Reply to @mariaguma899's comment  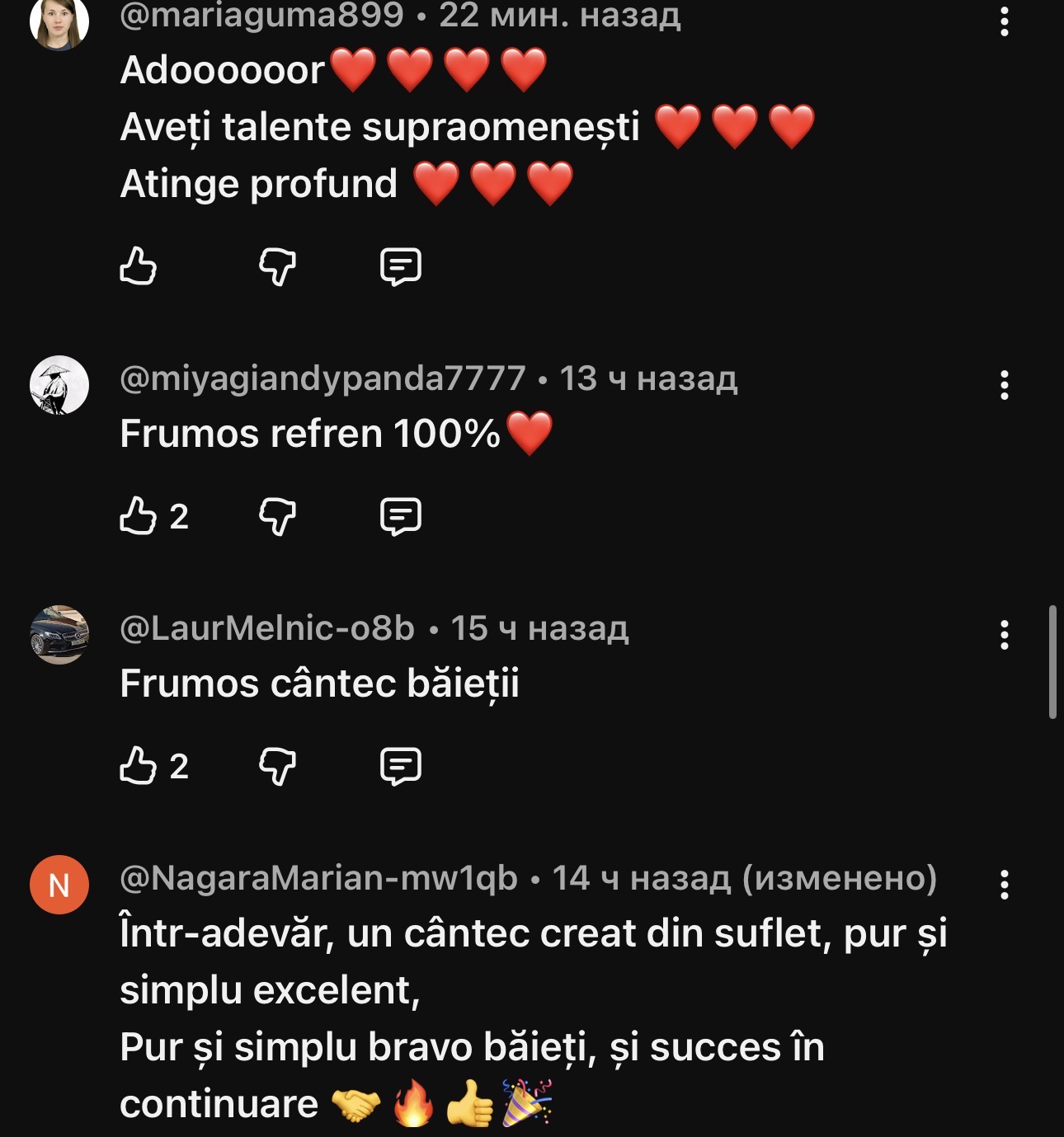(400, 266)
